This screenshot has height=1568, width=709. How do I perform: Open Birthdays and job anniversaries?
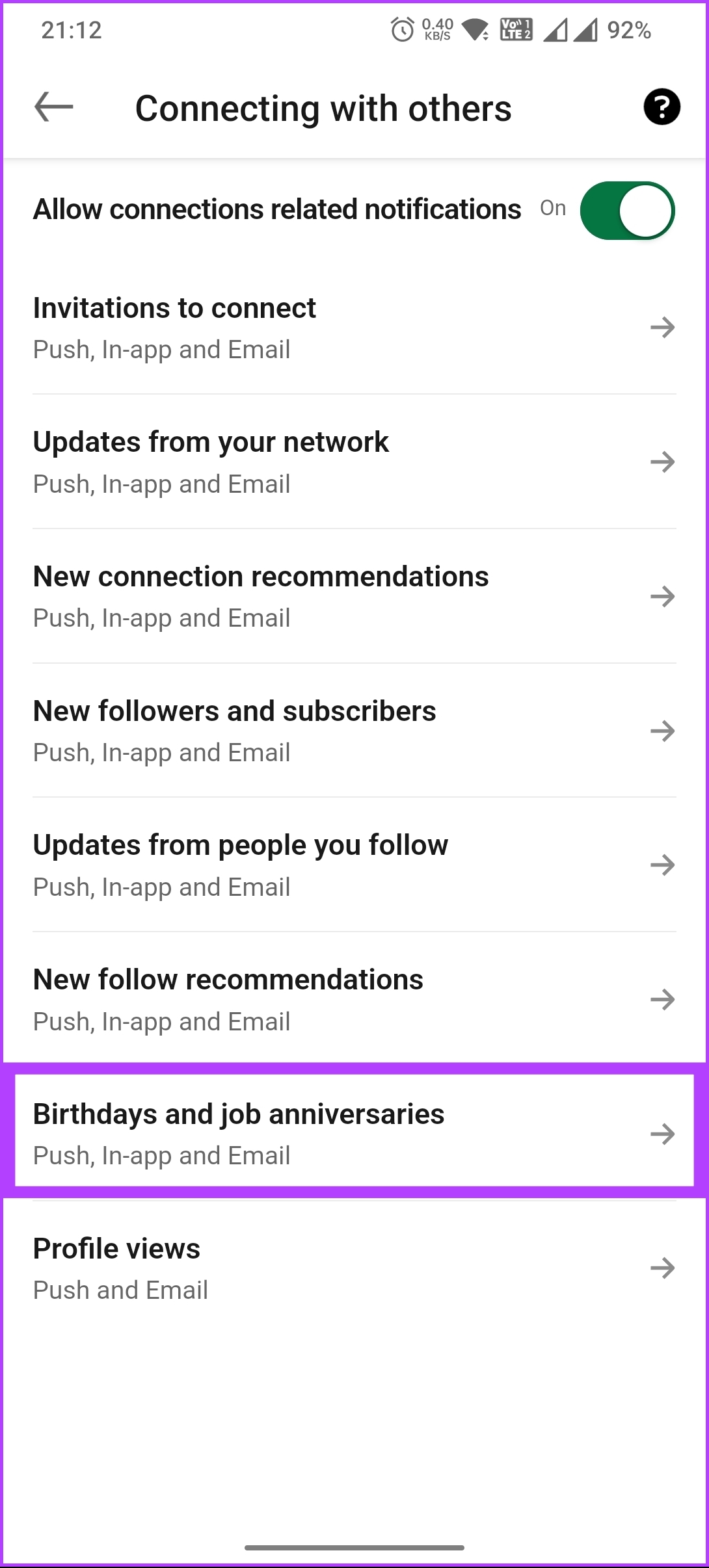[x=354, y=1133]
